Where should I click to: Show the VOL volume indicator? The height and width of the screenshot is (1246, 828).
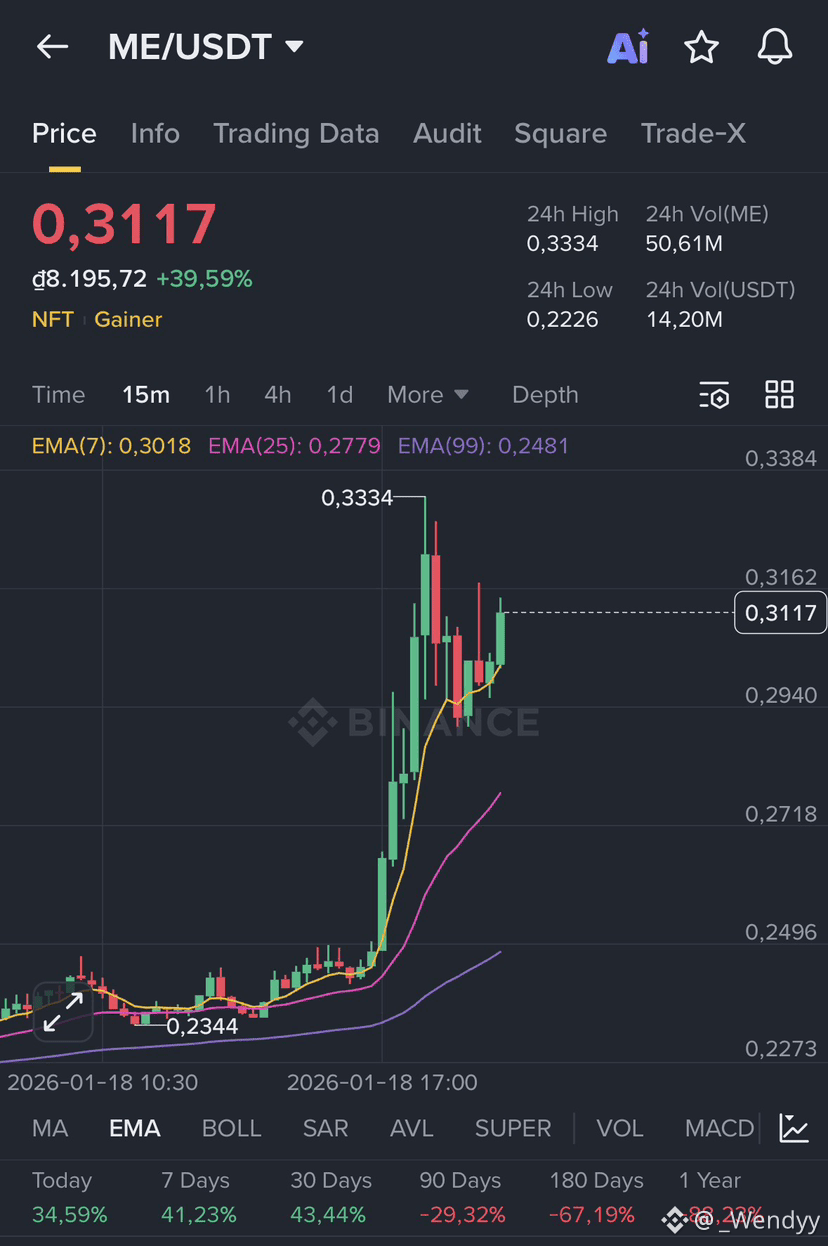pyautogui.click(x=620, y=1128)
